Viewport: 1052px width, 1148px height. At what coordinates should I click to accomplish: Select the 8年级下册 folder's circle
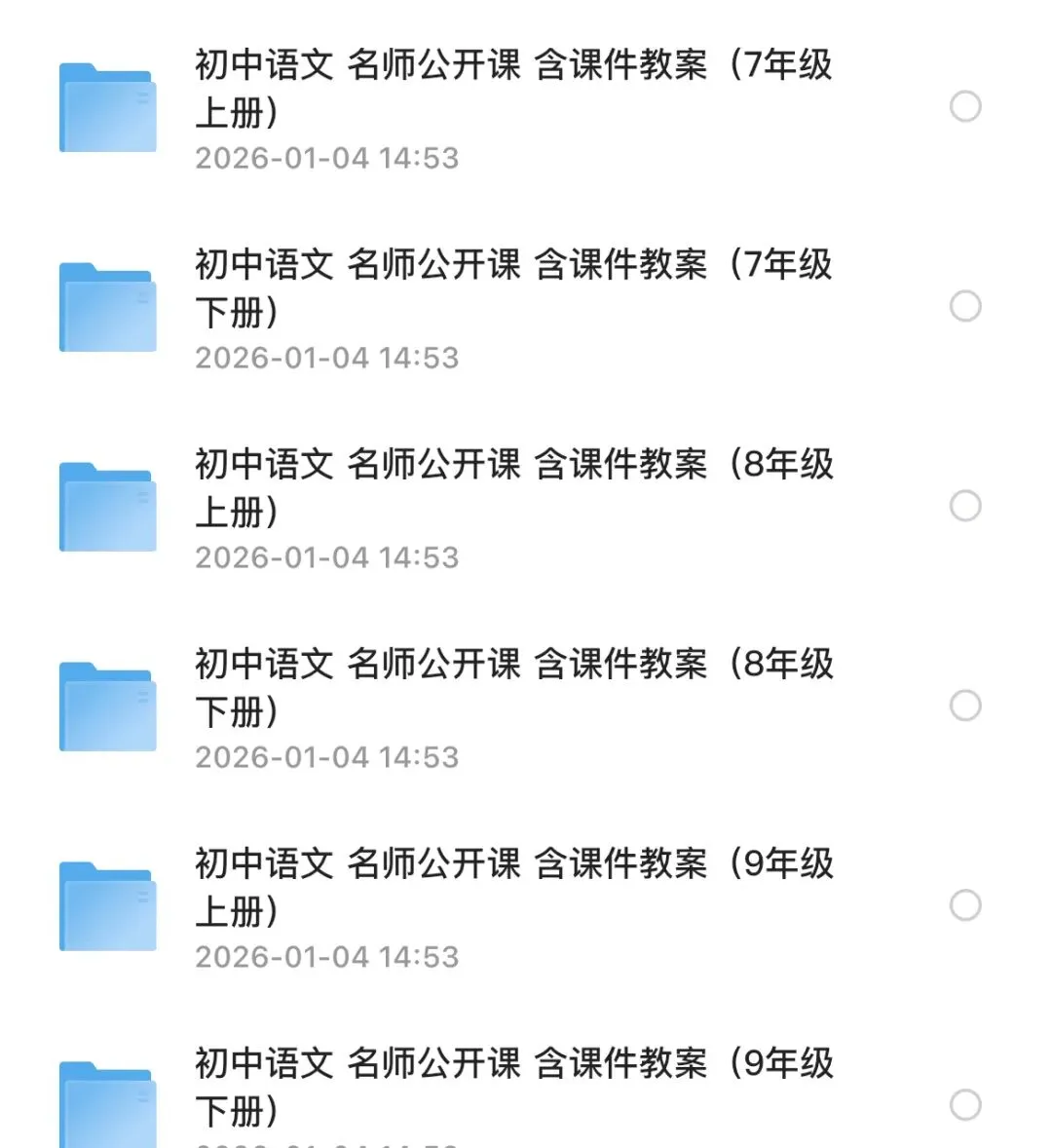964,706
